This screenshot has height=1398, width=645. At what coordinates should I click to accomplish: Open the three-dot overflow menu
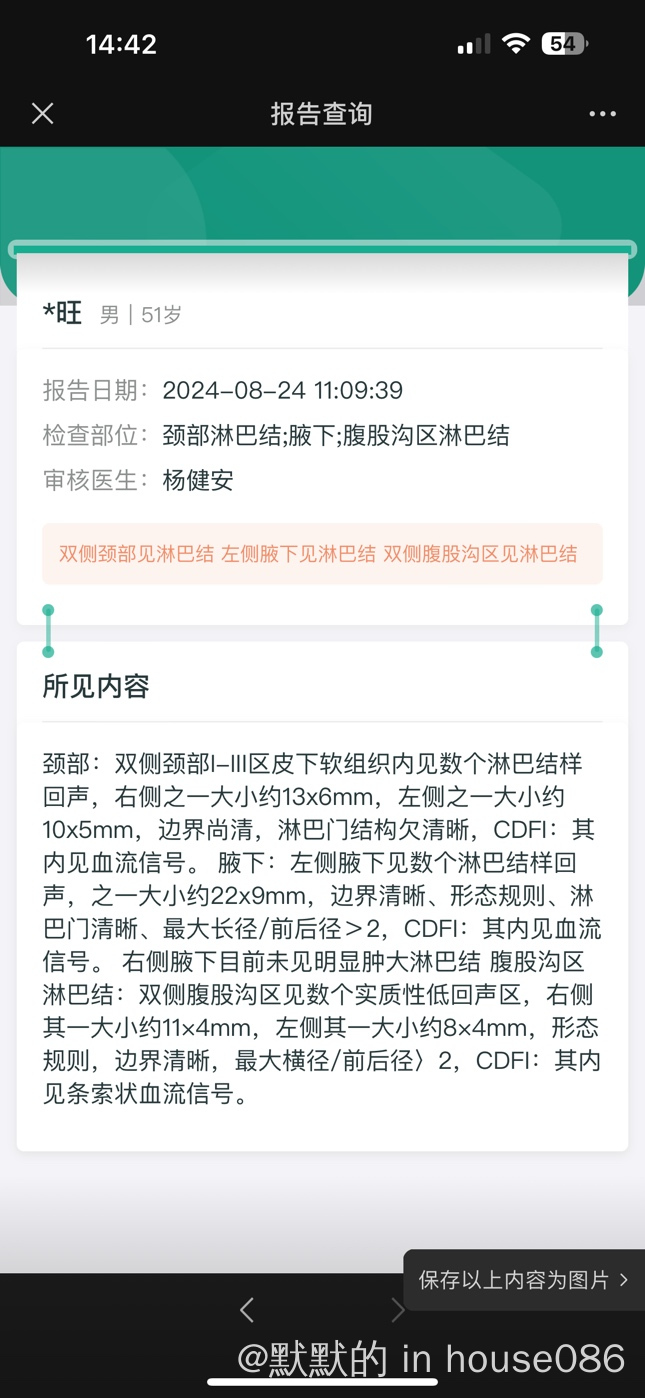(x=603, y=114)
